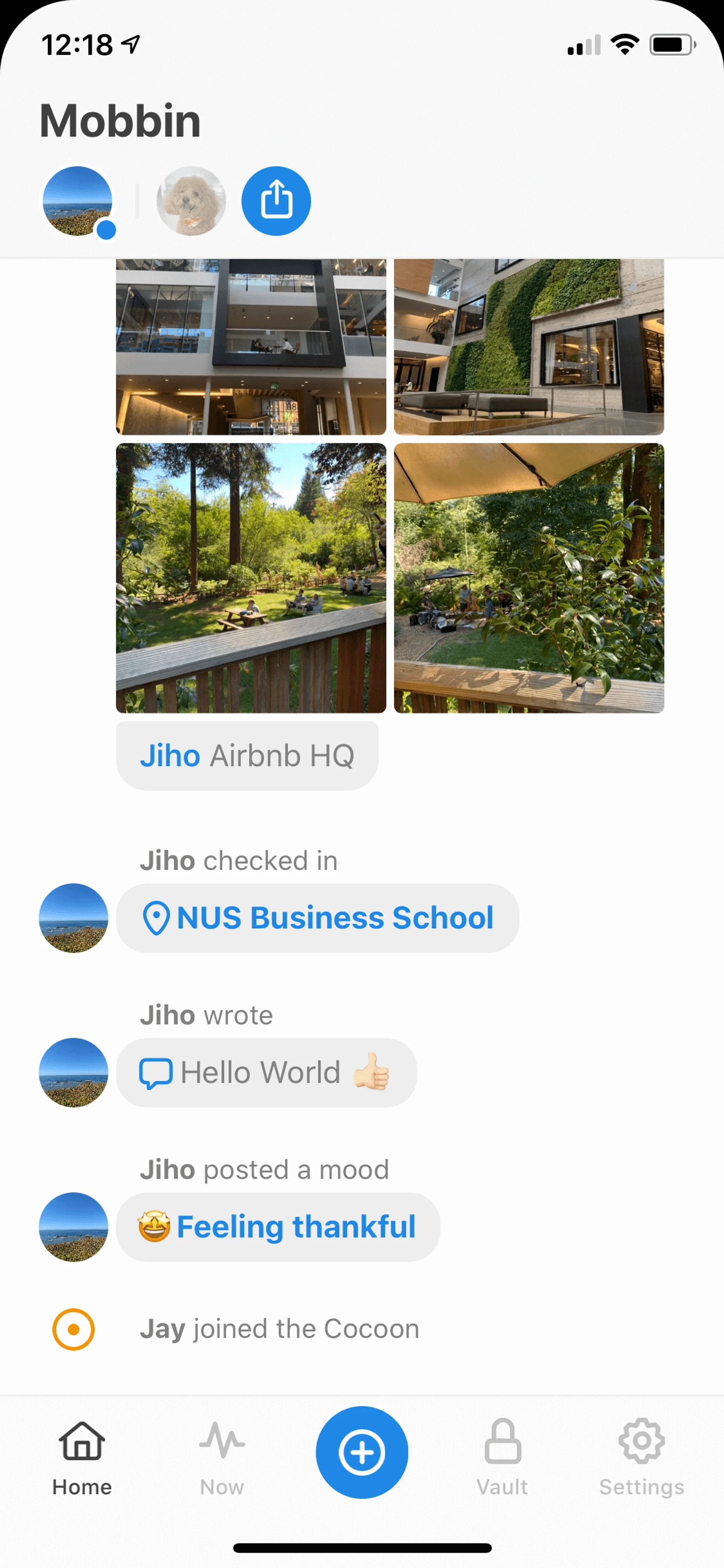View the green living wall photo

click(529, 347)
